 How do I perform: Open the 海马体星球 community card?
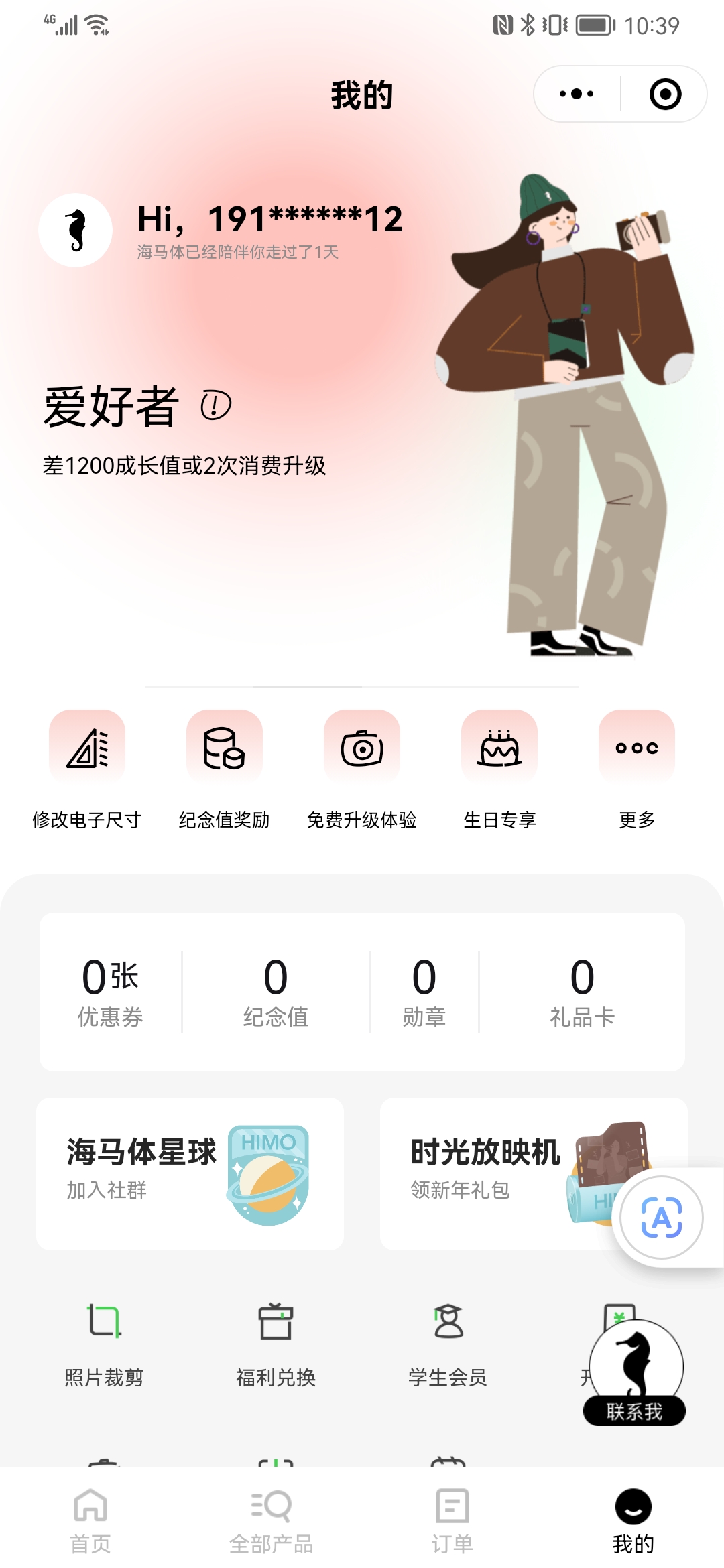point(190,1174)
